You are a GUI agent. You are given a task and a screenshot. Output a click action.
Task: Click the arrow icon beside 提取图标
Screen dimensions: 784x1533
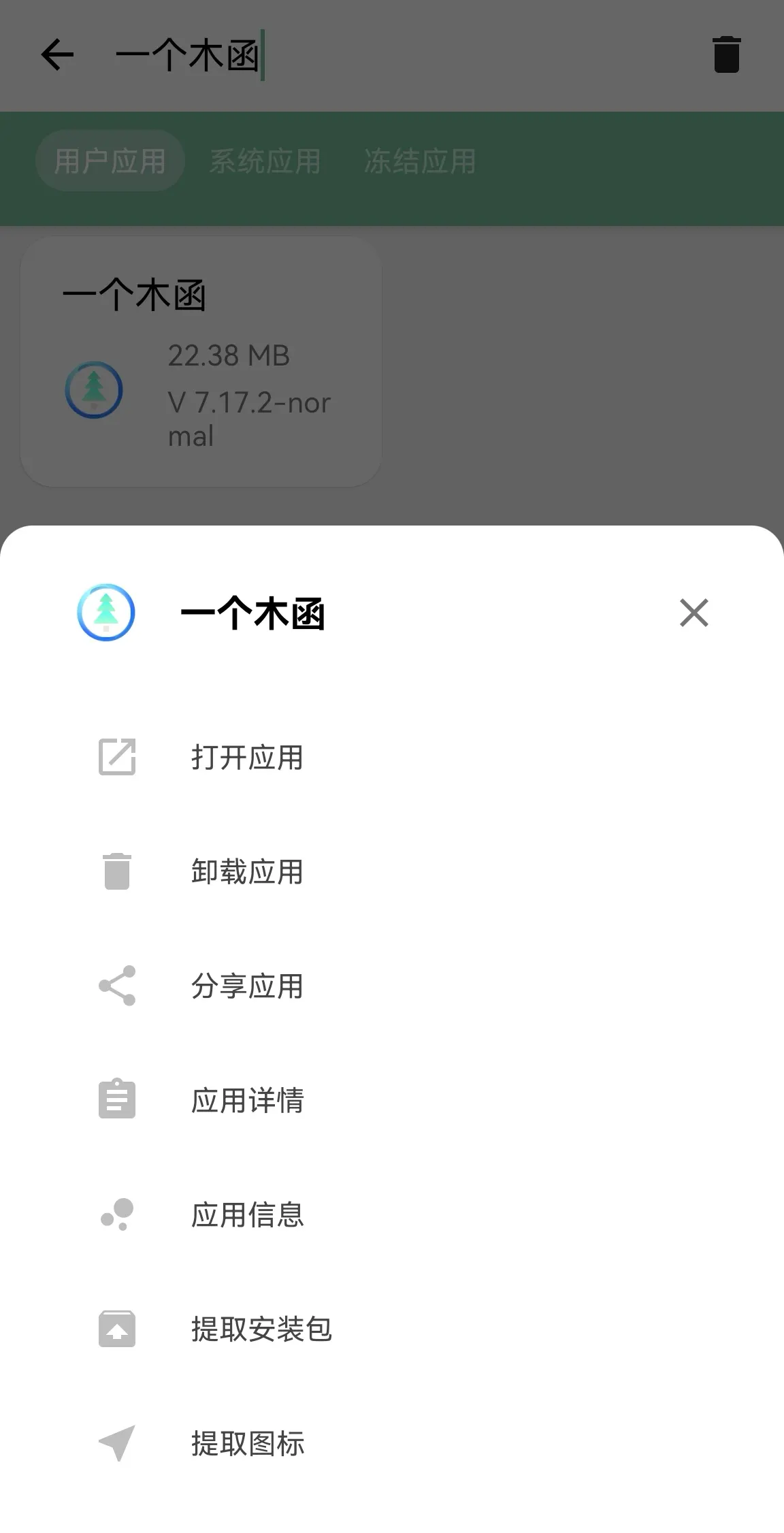[116, 1444]
